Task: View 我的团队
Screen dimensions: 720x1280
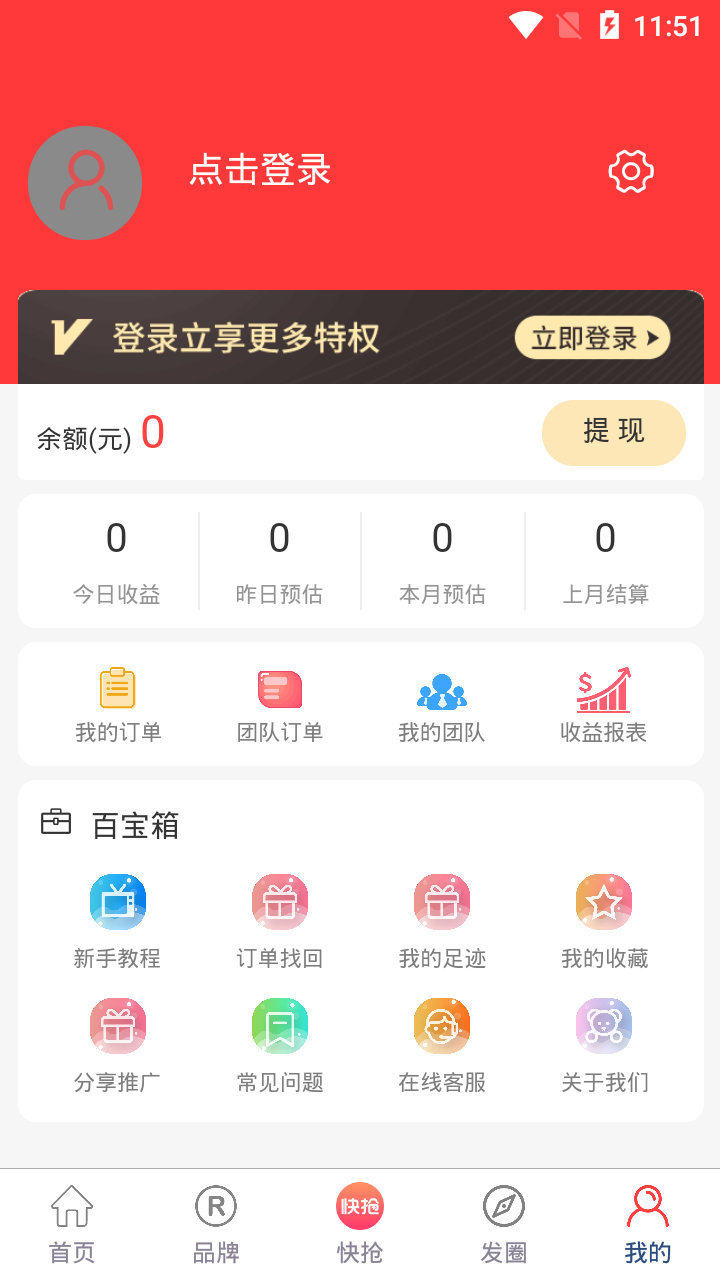Action: pyautogui.click(x=442, y=705)
